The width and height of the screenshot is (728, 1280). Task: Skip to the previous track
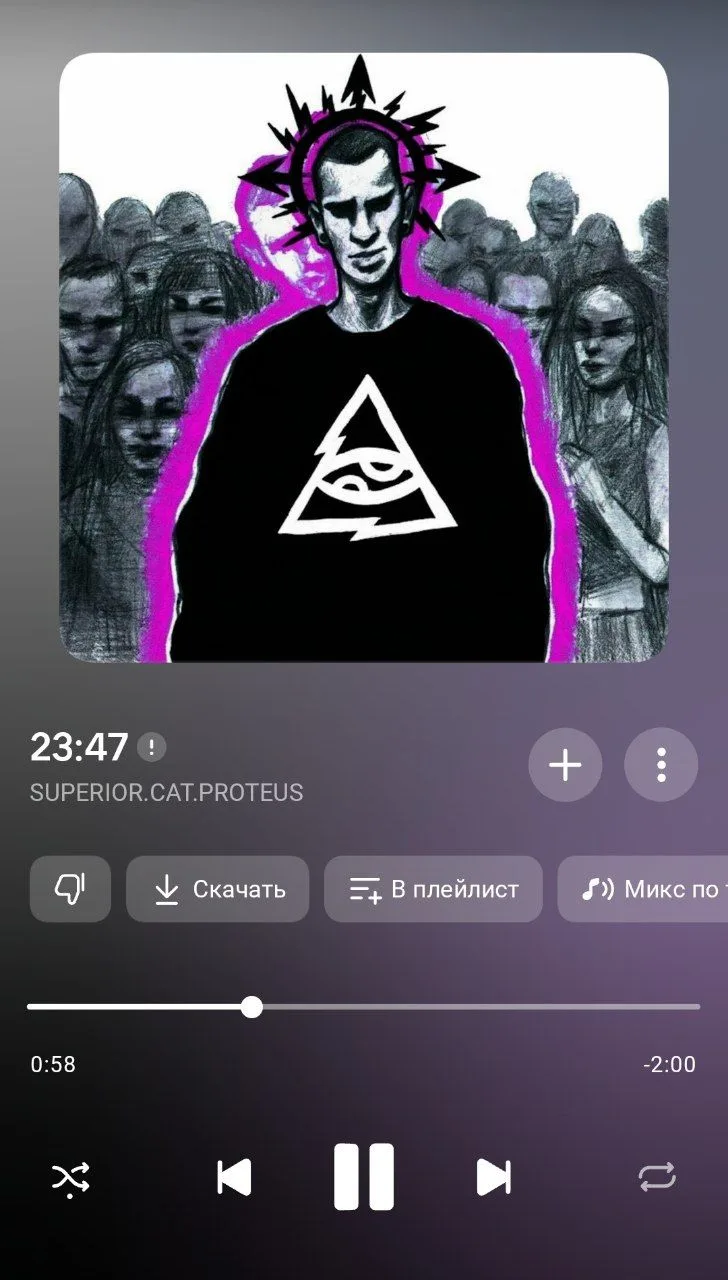tap(234, 1178)
